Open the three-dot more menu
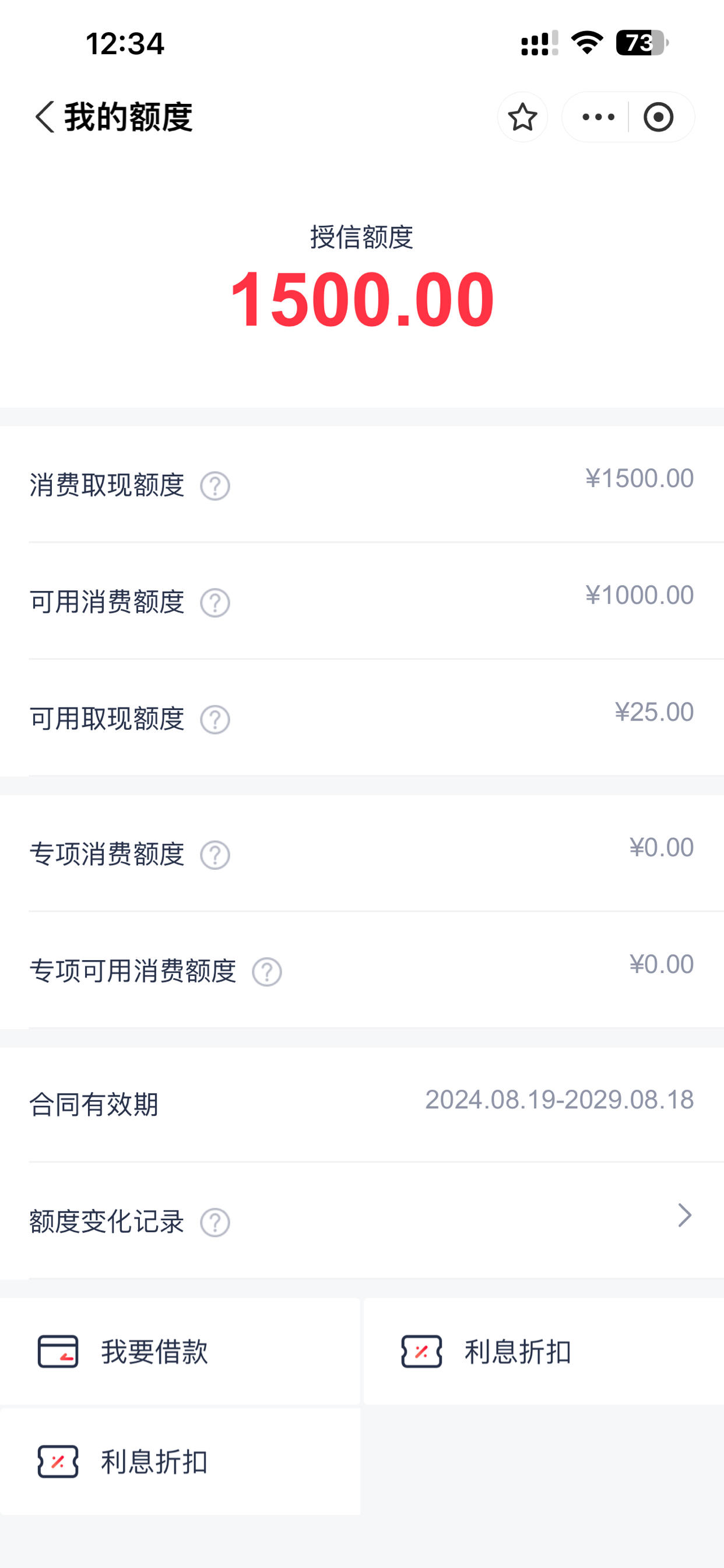 [598, 117]
